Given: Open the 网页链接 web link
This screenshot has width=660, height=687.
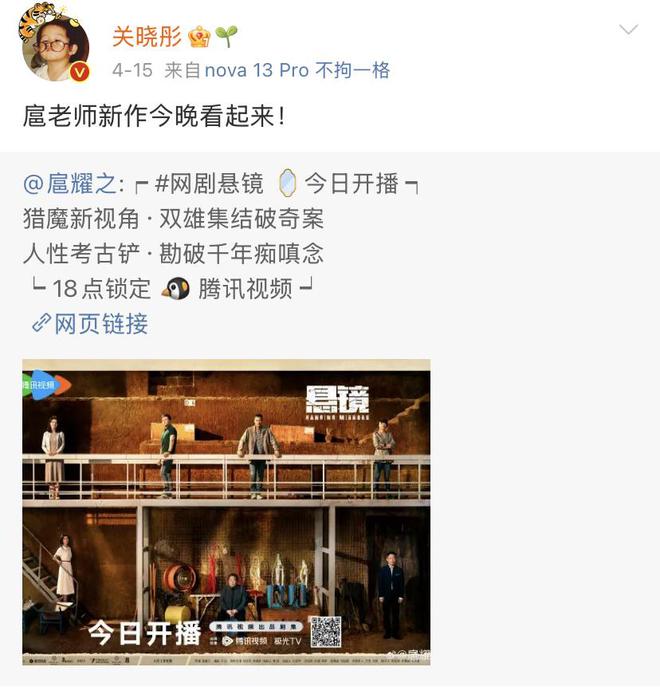Looking at the screenshot, I should tap(90, 323).
